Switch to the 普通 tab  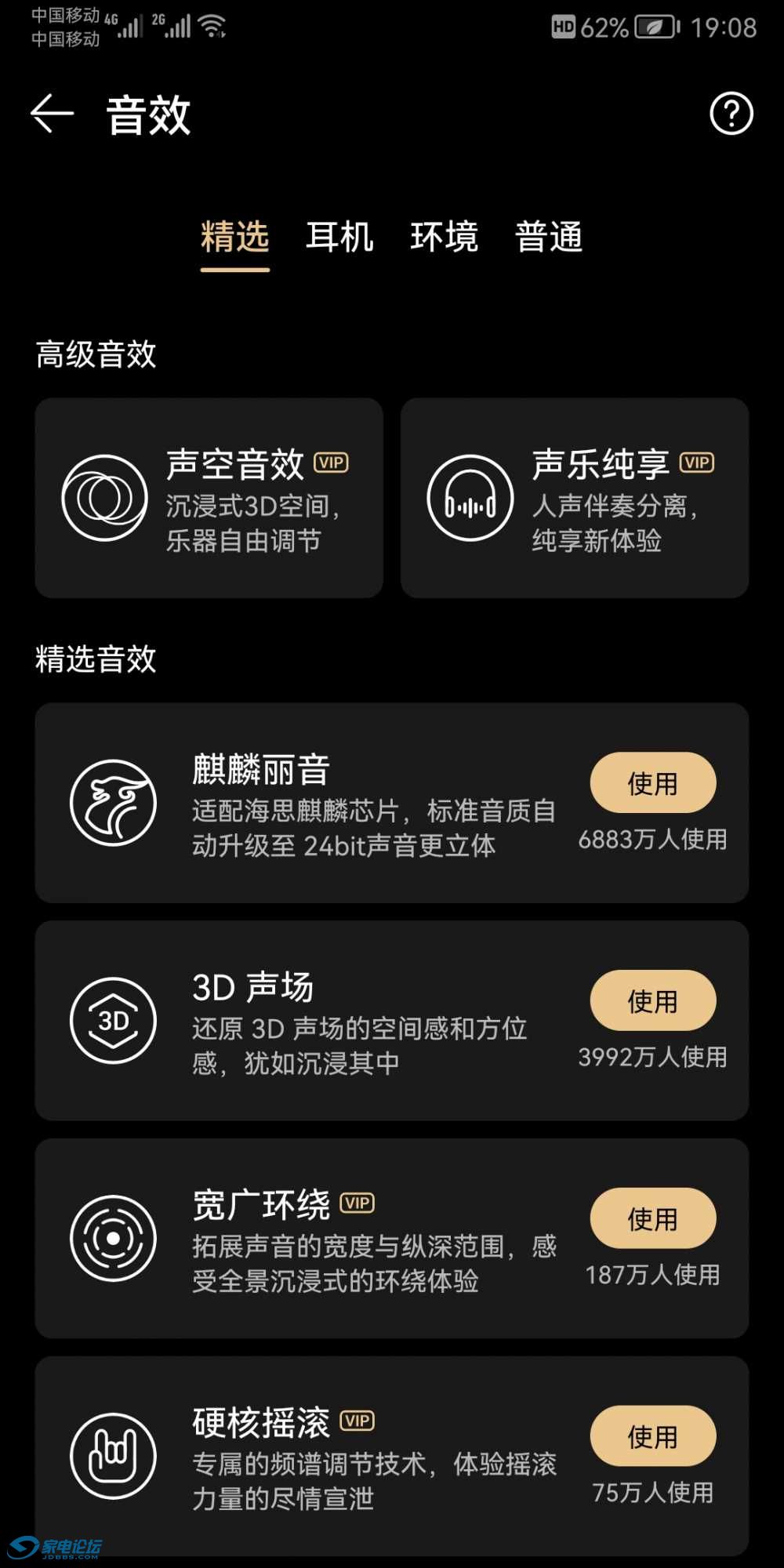pos(549,237)
